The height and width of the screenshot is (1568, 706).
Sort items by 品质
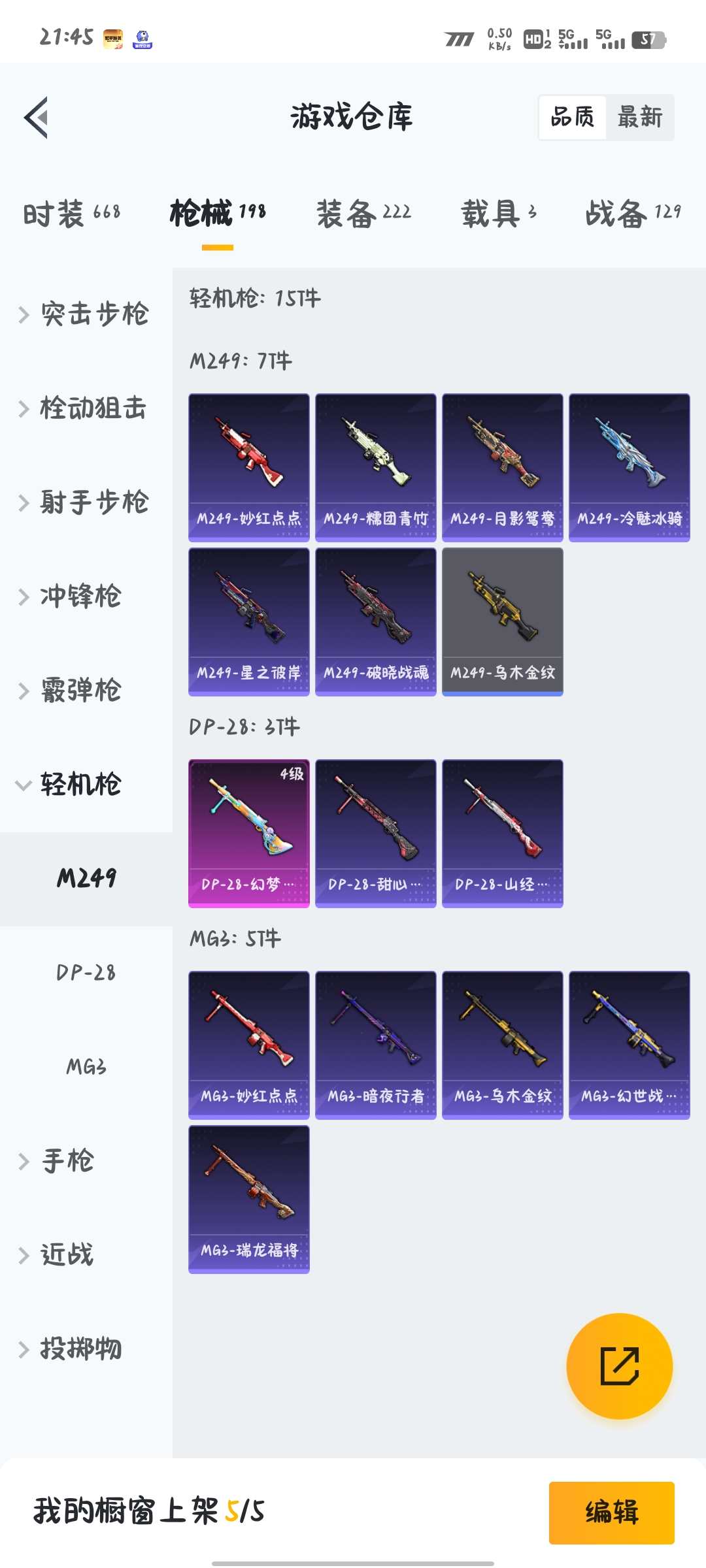572,118
